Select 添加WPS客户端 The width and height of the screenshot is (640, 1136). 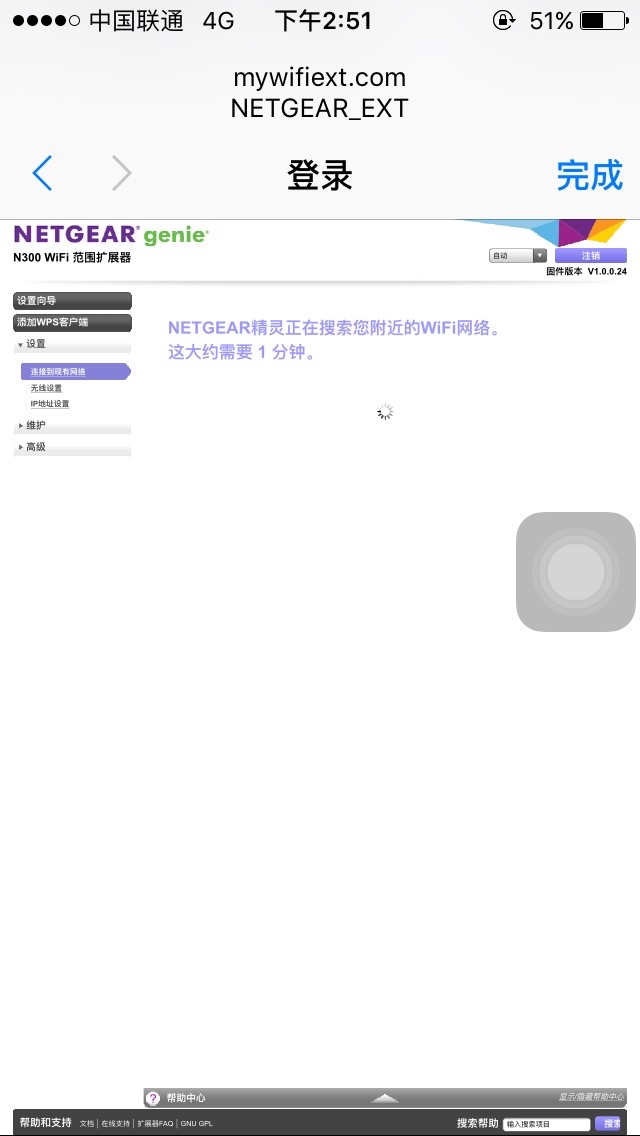click(72, 322)
